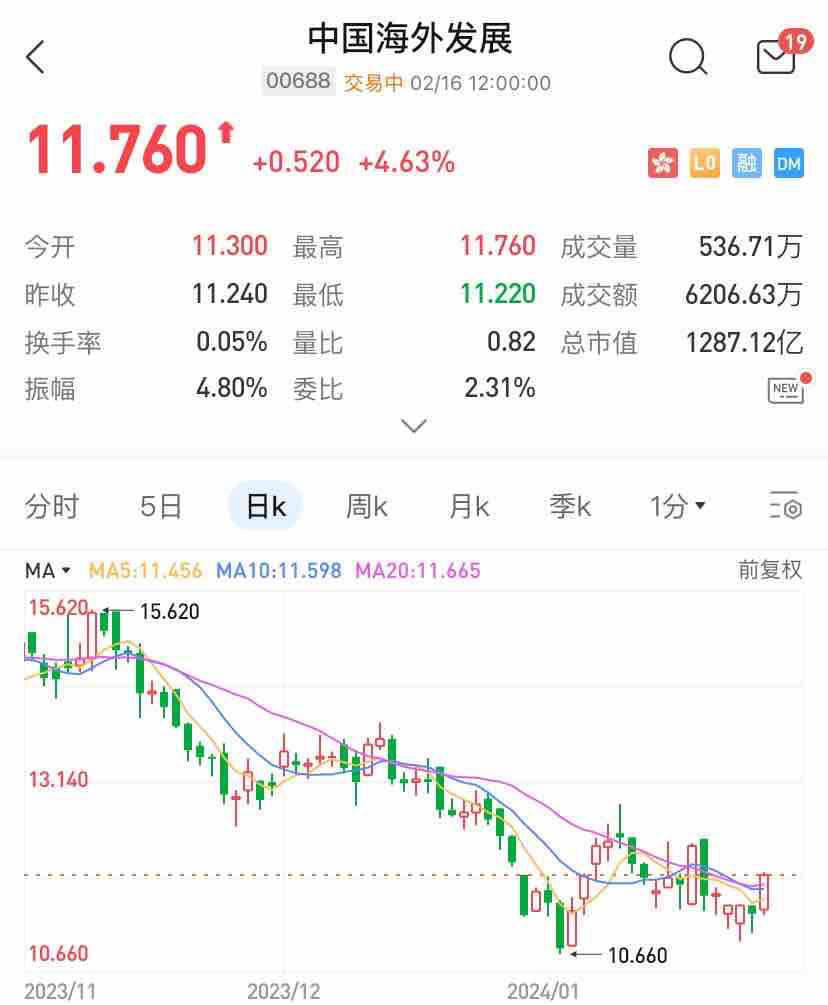Open the chart settings icon
The height and width of the screenshot is (1005, 828).
pos(786,507)
